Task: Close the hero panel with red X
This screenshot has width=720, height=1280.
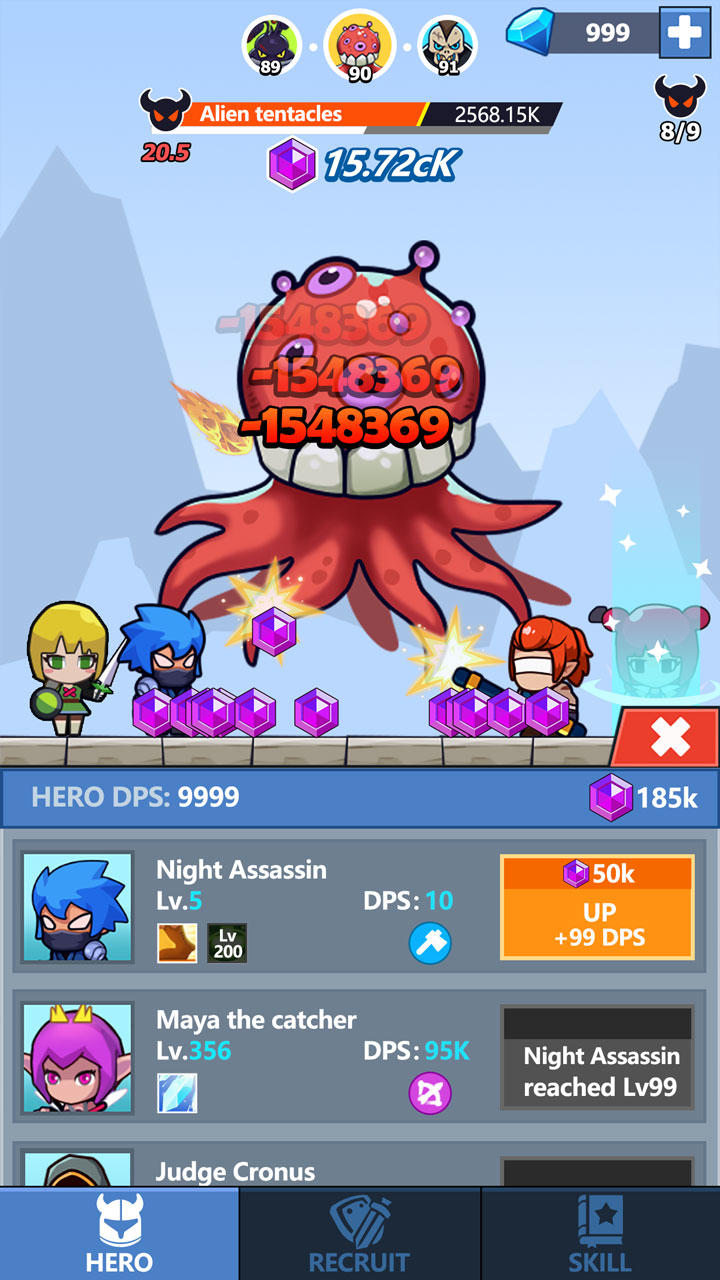Action: pos(668,738)
